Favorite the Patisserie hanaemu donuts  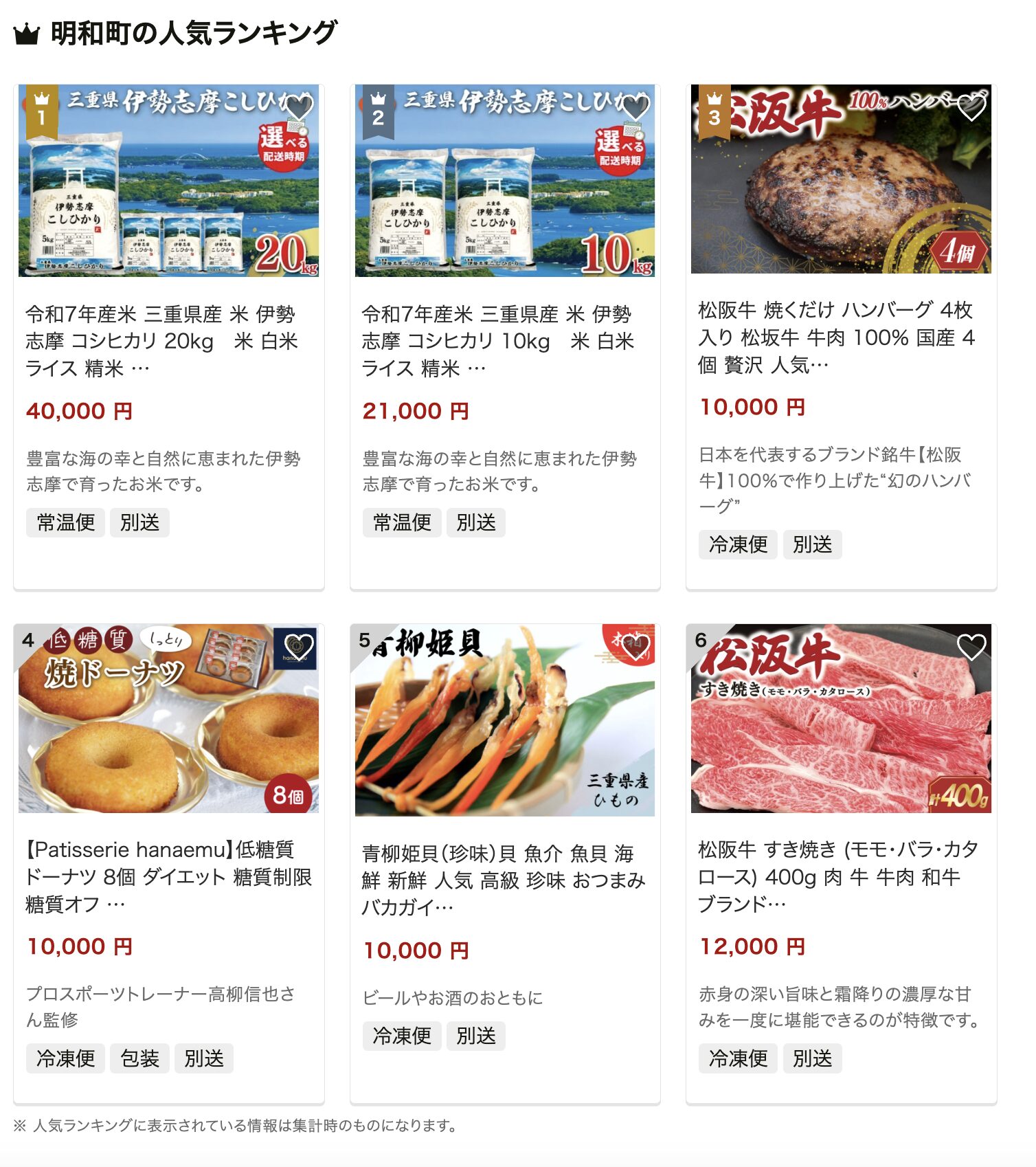(x=299, y=647)
